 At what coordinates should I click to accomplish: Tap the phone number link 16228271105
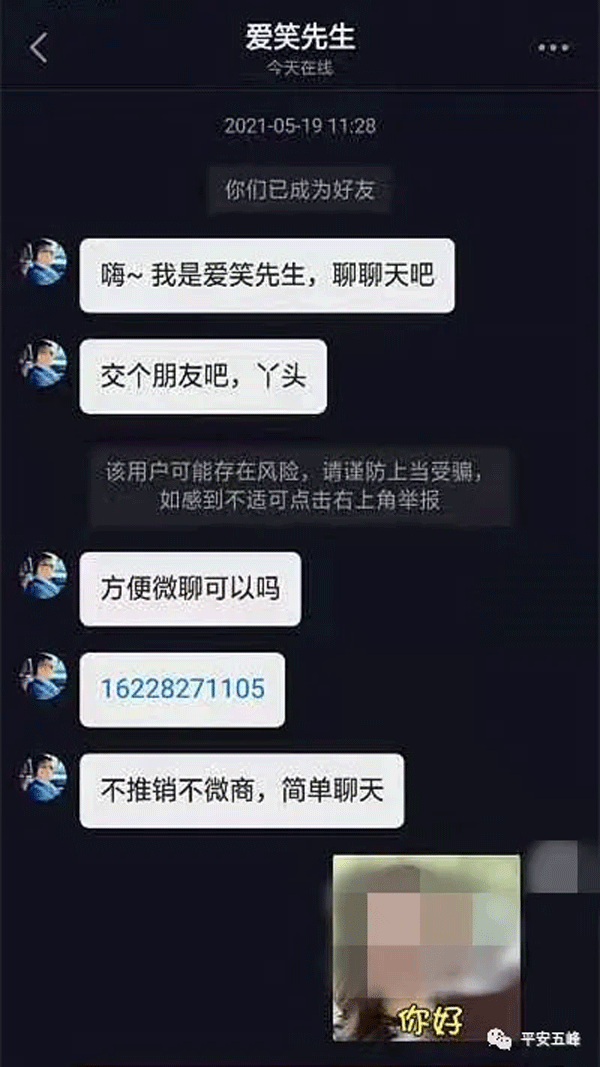pos(182,688)
